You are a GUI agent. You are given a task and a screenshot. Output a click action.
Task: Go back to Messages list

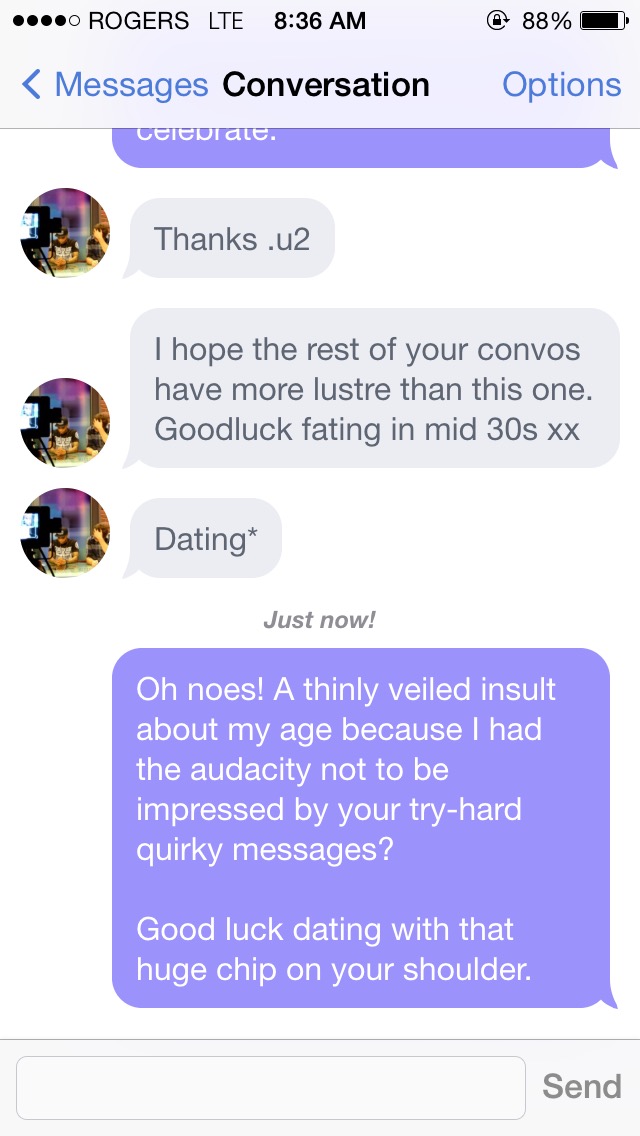point(113,85)
